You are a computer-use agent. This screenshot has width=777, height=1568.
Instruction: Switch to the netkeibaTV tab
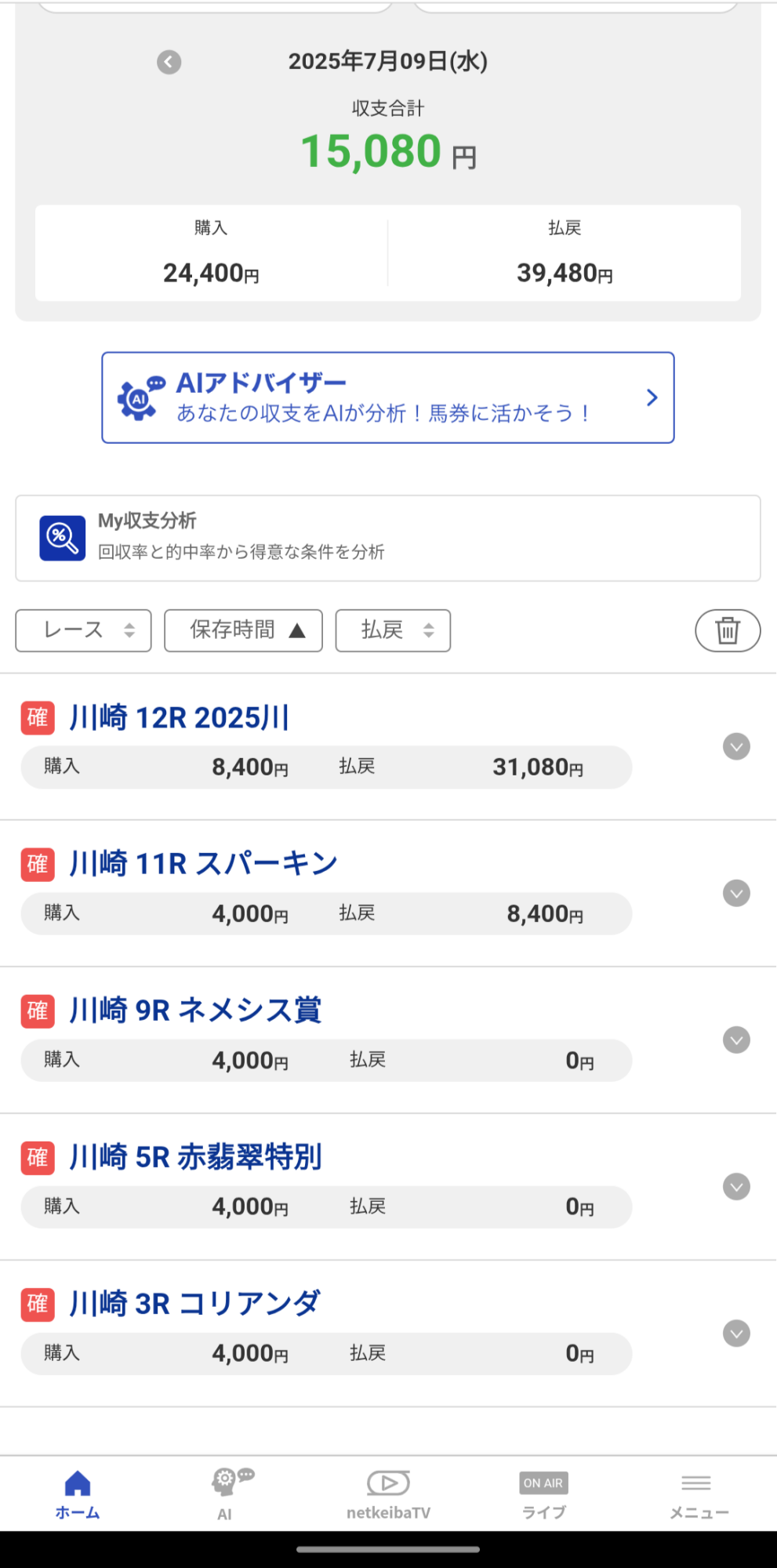click(389, 1494)
